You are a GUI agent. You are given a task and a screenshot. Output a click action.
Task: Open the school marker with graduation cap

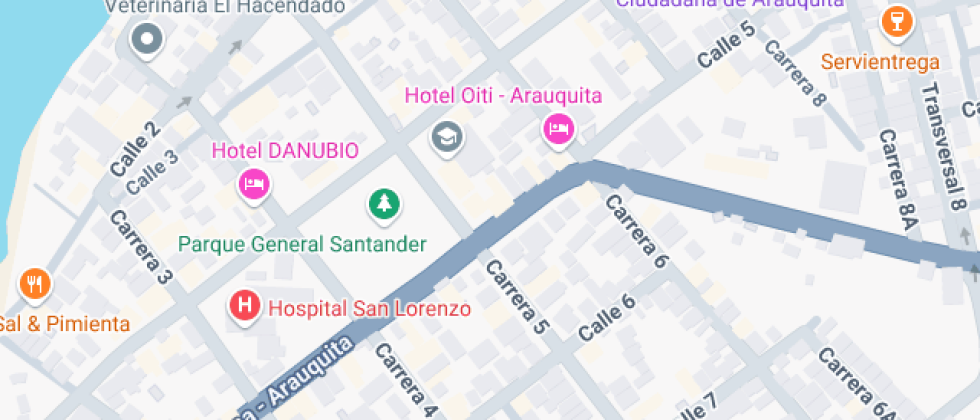point(445,135)
